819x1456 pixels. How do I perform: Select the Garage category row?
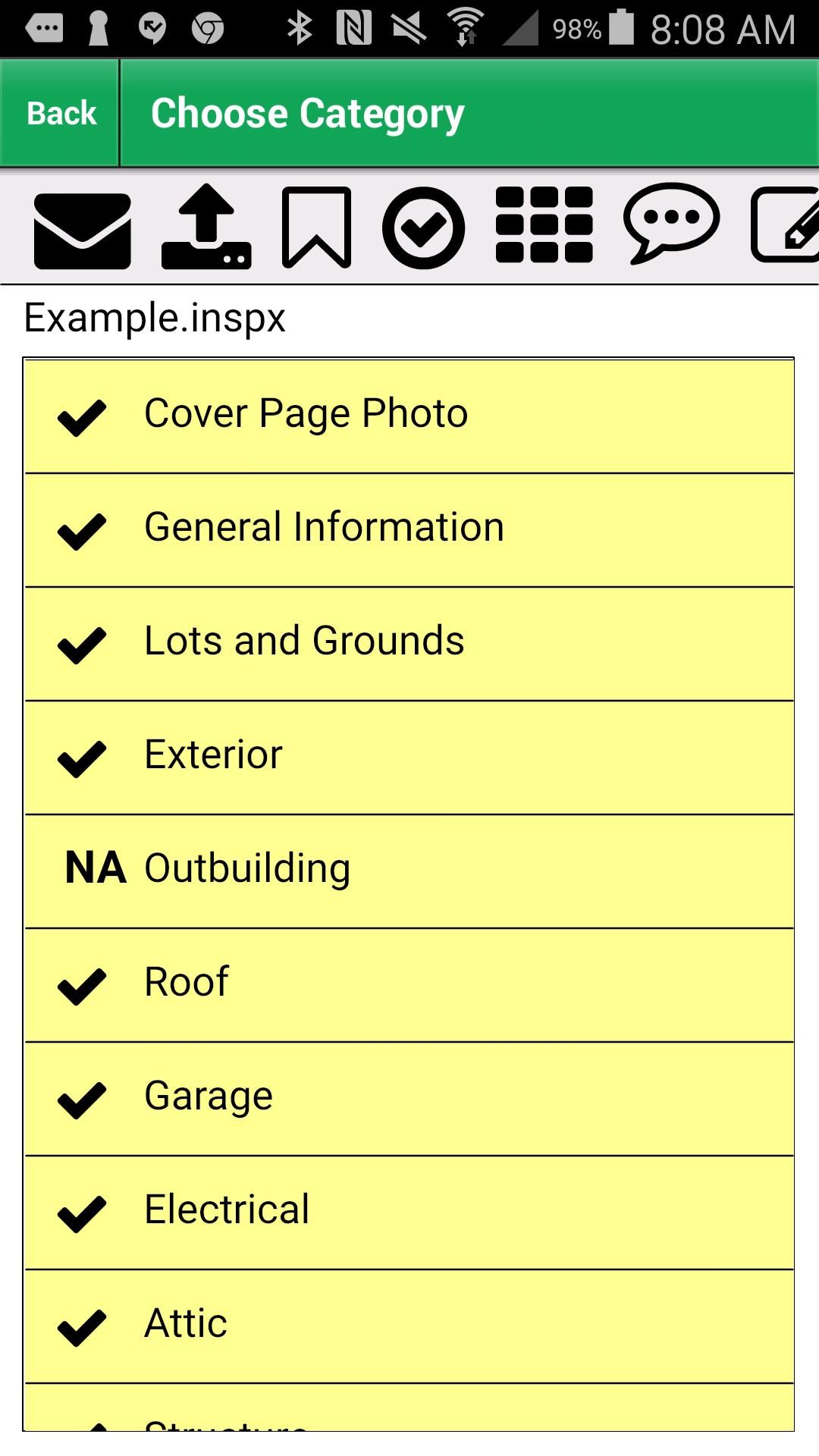coord(409,1095)
